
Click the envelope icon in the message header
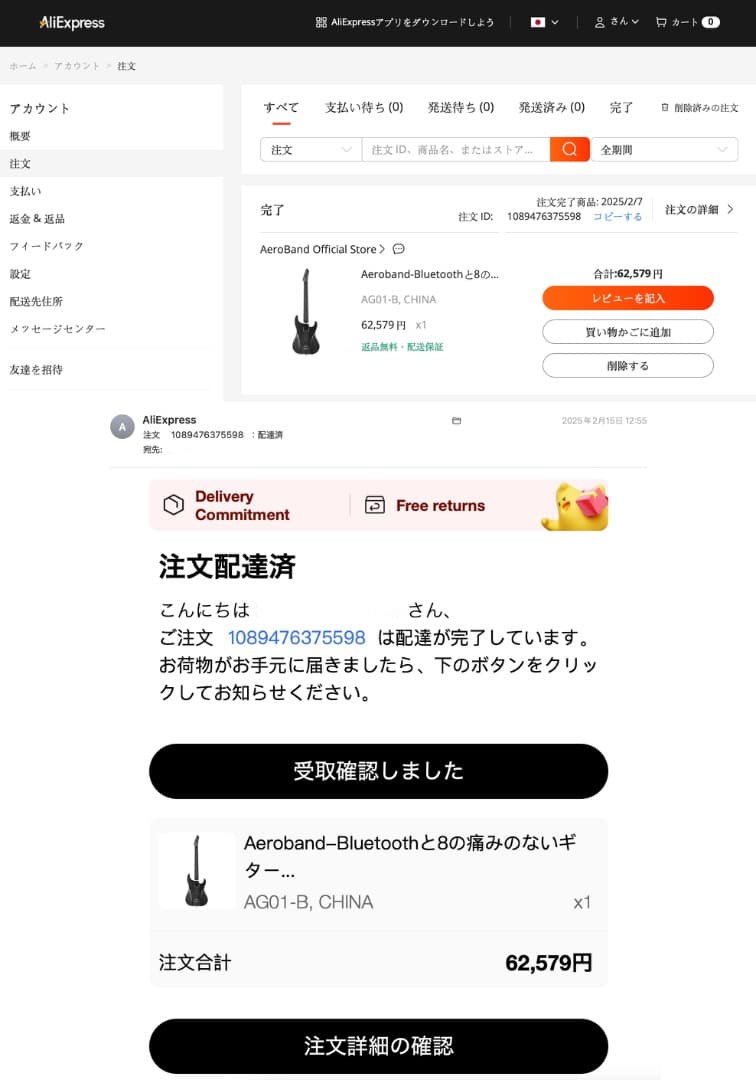click(x=456, y=420)
